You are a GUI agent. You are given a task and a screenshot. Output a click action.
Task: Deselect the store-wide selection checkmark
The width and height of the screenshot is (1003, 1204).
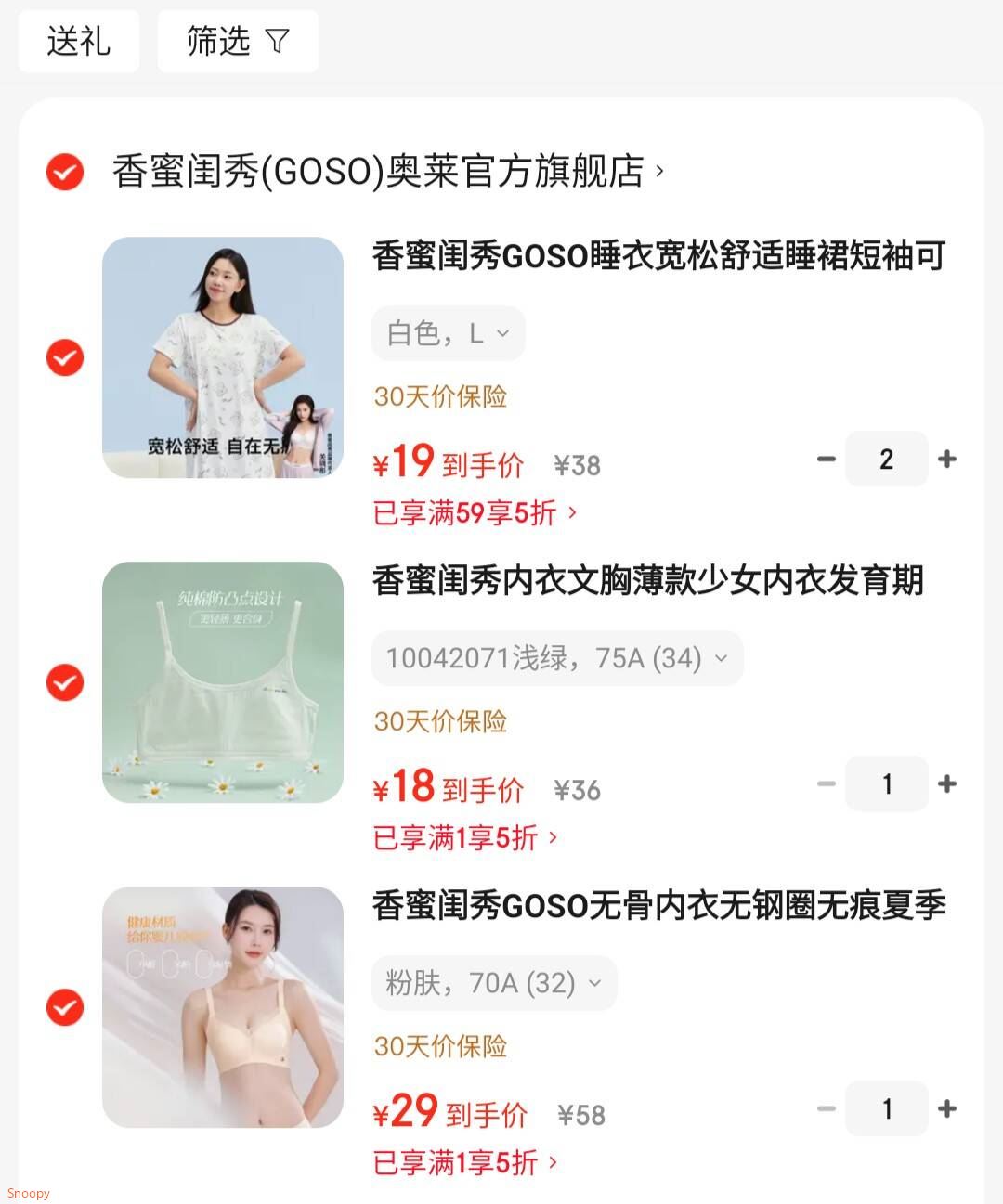tap(64, 172)
